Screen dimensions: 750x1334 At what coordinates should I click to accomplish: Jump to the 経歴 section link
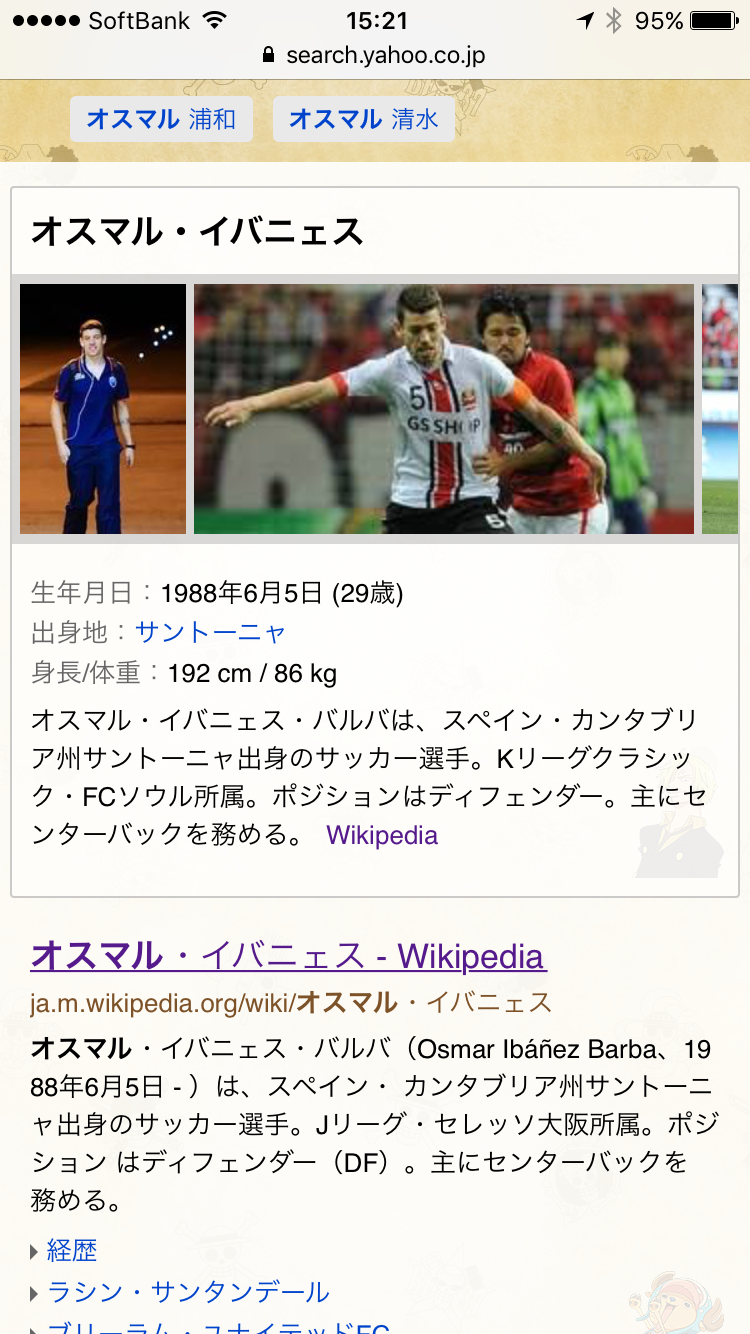point(72,1250)
